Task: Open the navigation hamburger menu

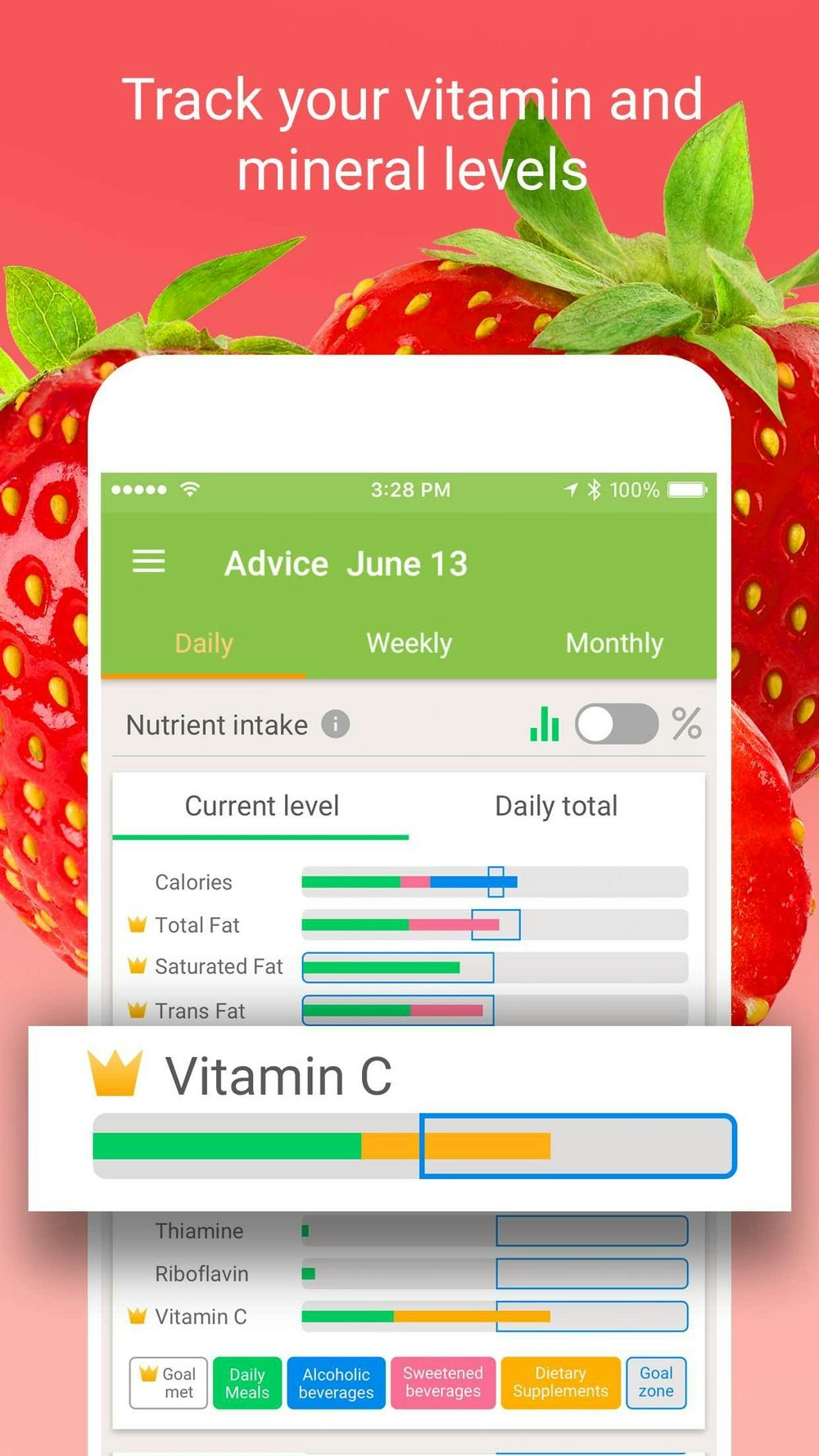Action: click(x=149, y=562)
